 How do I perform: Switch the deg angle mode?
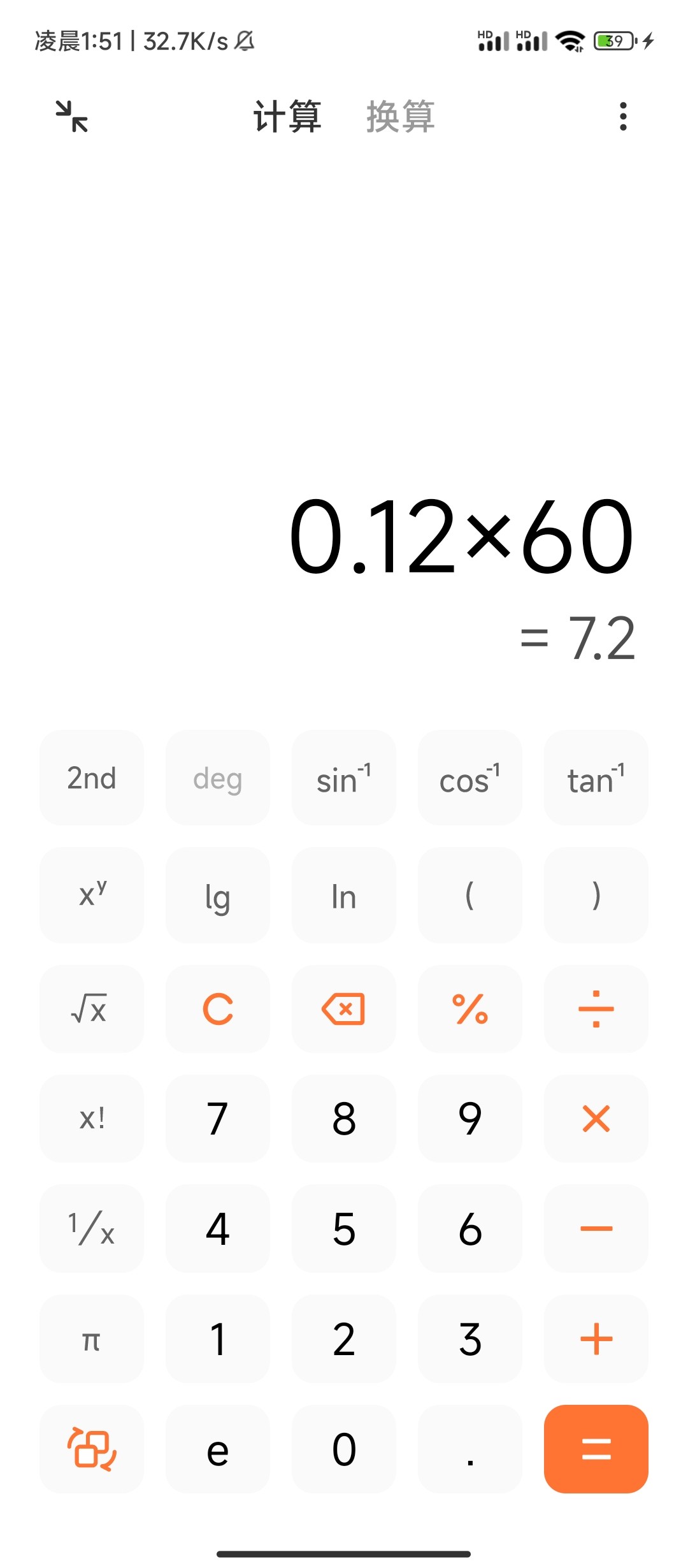(218, 778)
